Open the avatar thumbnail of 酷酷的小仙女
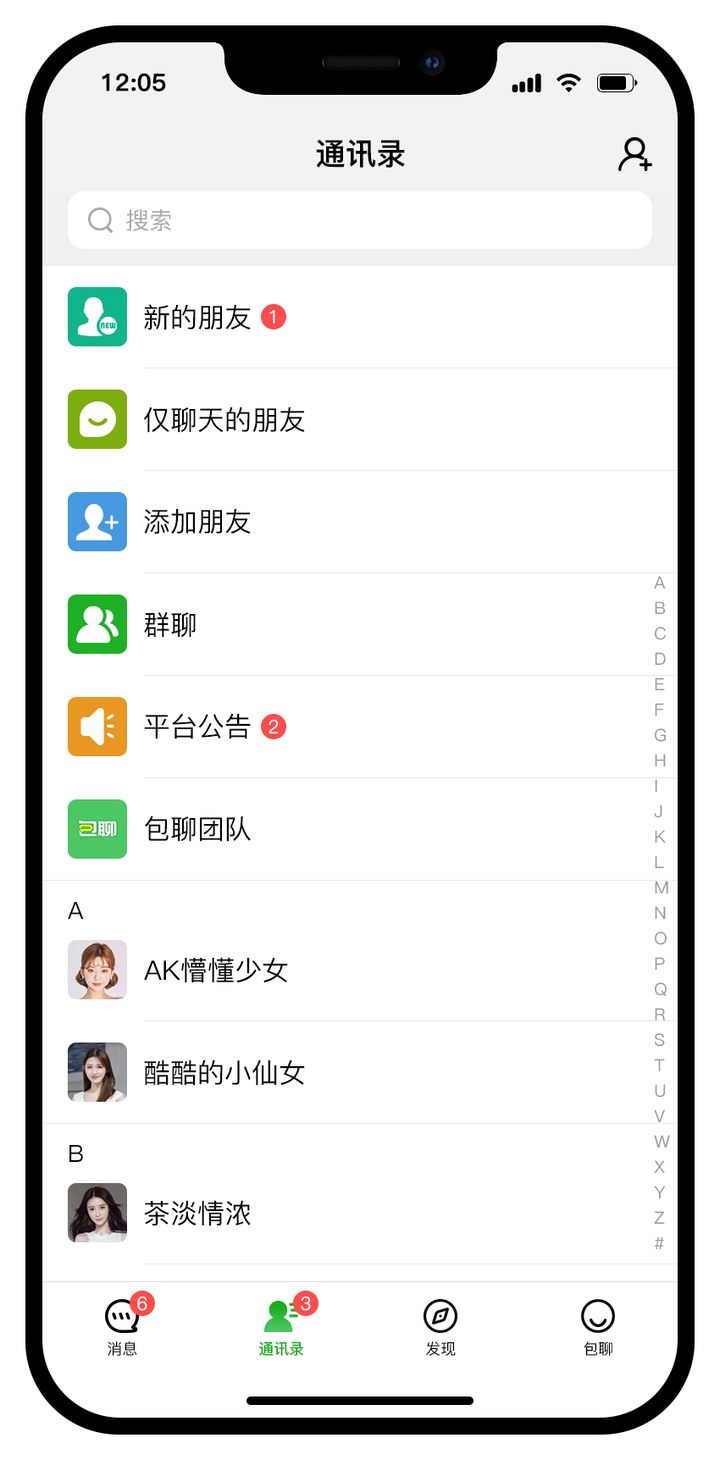The image size is (720, 1460). (x=96, y=1072)
